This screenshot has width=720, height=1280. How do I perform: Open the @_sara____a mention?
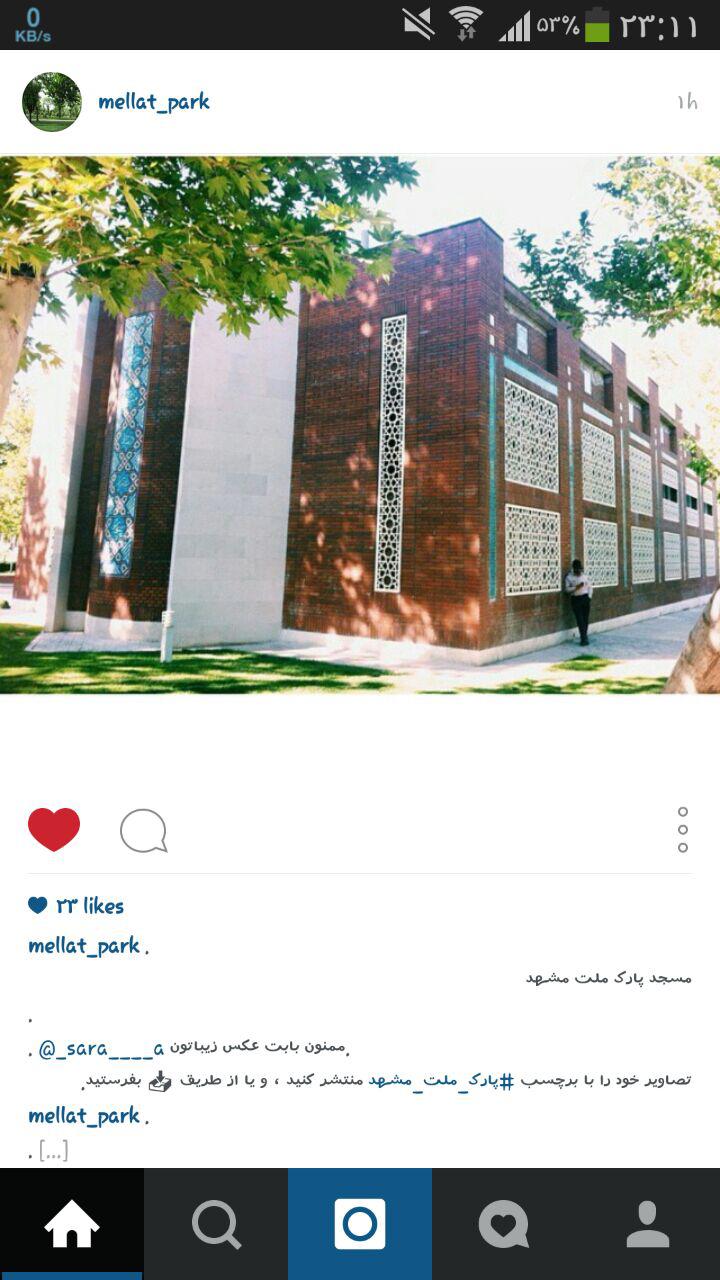pos(100,1049)
